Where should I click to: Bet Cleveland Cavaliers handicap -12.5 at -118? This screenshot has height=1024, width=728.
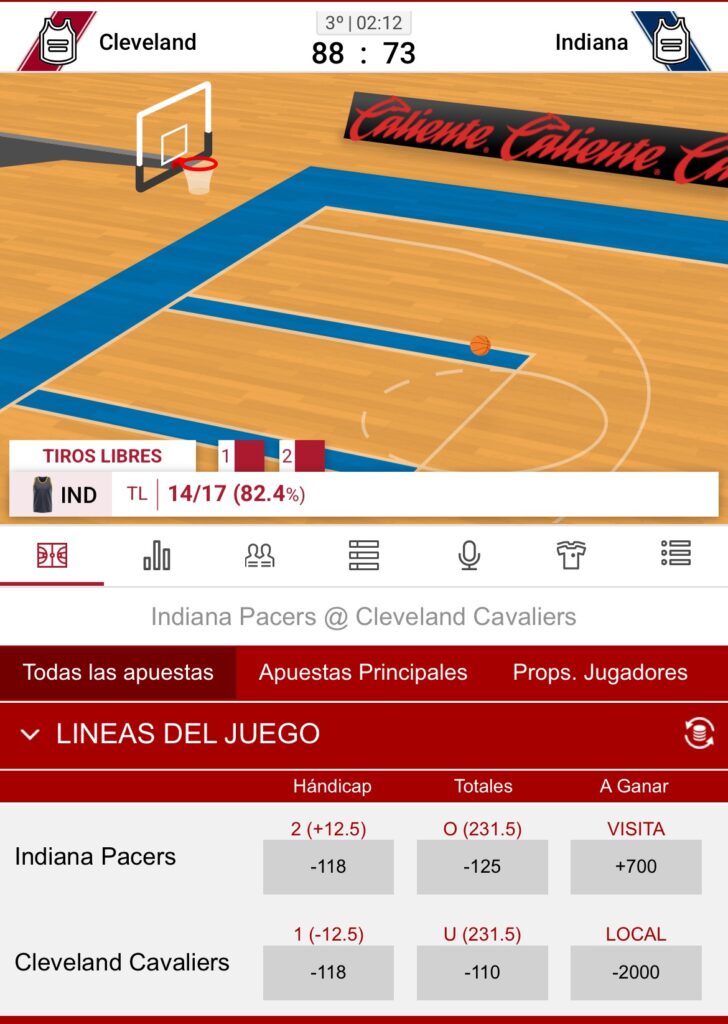[328, 973]
